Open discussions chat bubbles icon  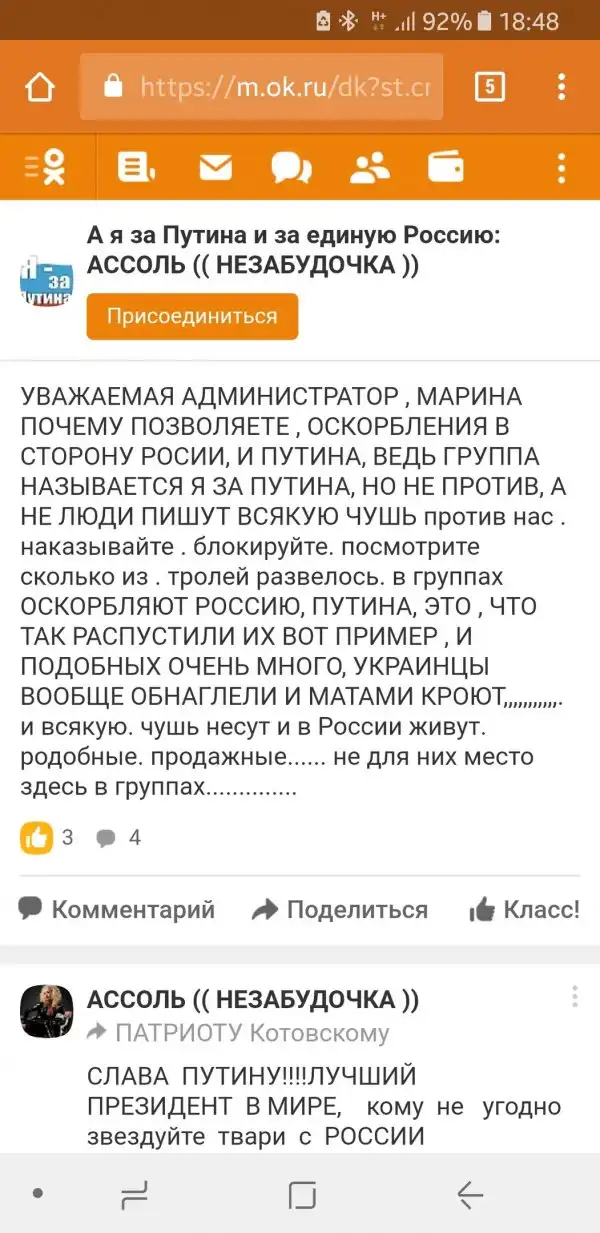tap(291, 167)
